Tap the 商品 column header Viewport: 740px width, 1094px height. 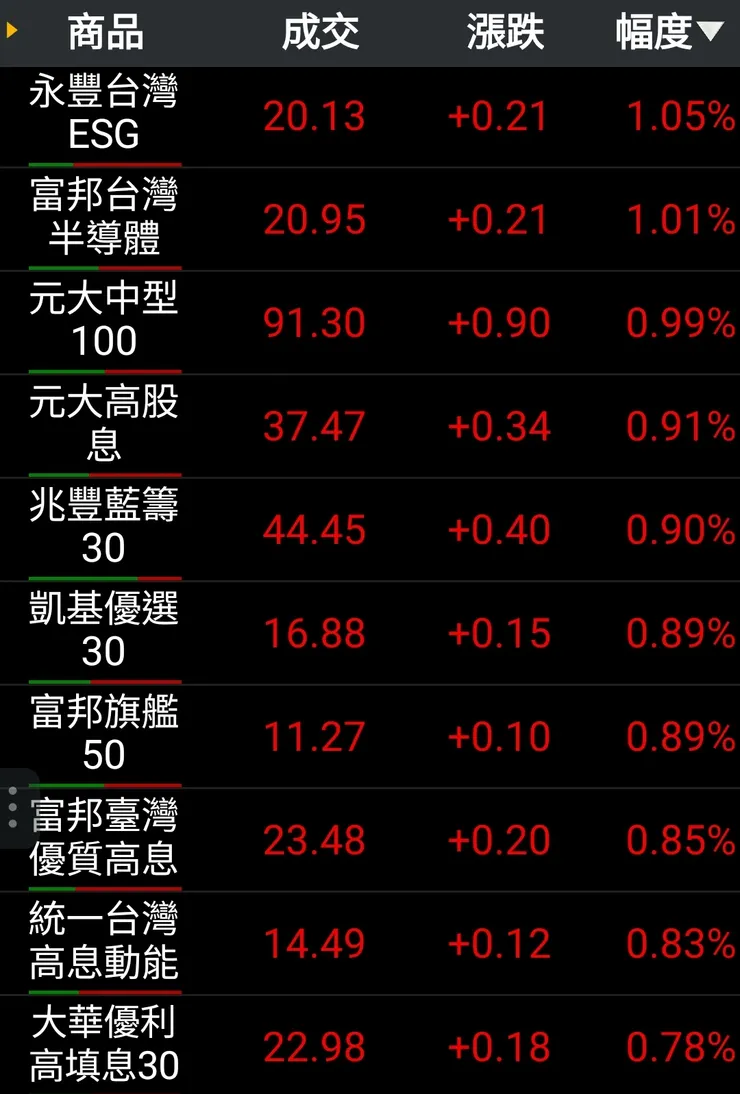point(105,33)
